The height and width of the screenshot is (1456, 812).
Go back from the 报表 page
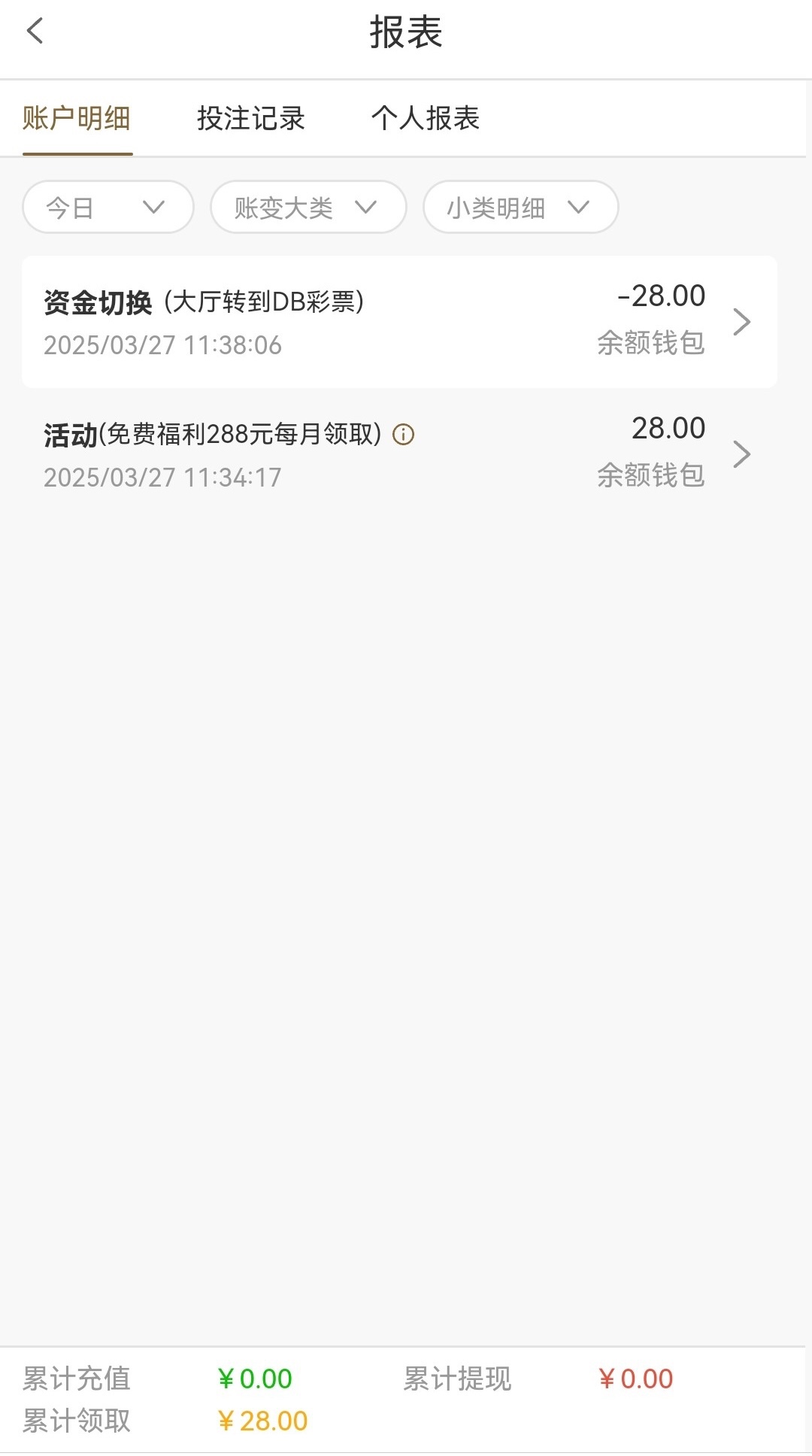[x=35, y=32]
